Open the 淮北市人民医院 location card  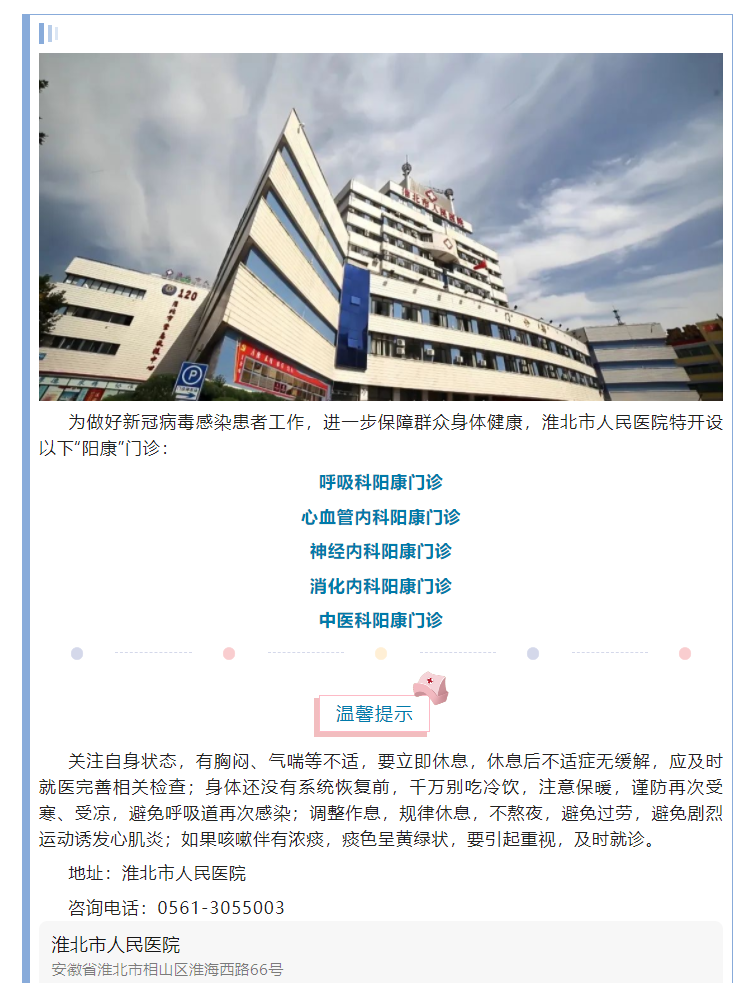[380, 955]
